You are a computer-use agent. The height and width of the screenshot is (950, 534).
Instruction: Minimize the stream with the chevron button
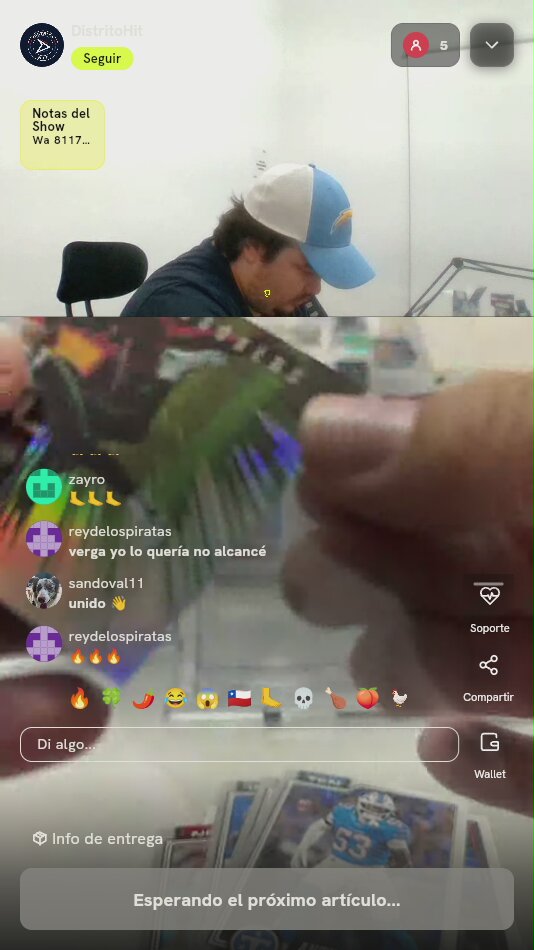pyautogui.click(x=492, y=45)
